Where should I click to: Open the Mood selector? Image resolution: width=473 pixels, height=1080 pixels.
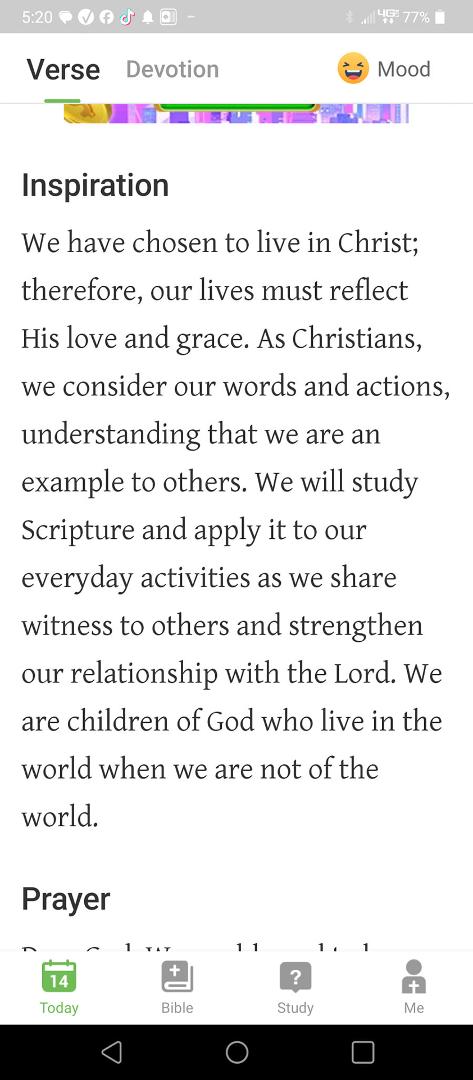pos(383,69)
